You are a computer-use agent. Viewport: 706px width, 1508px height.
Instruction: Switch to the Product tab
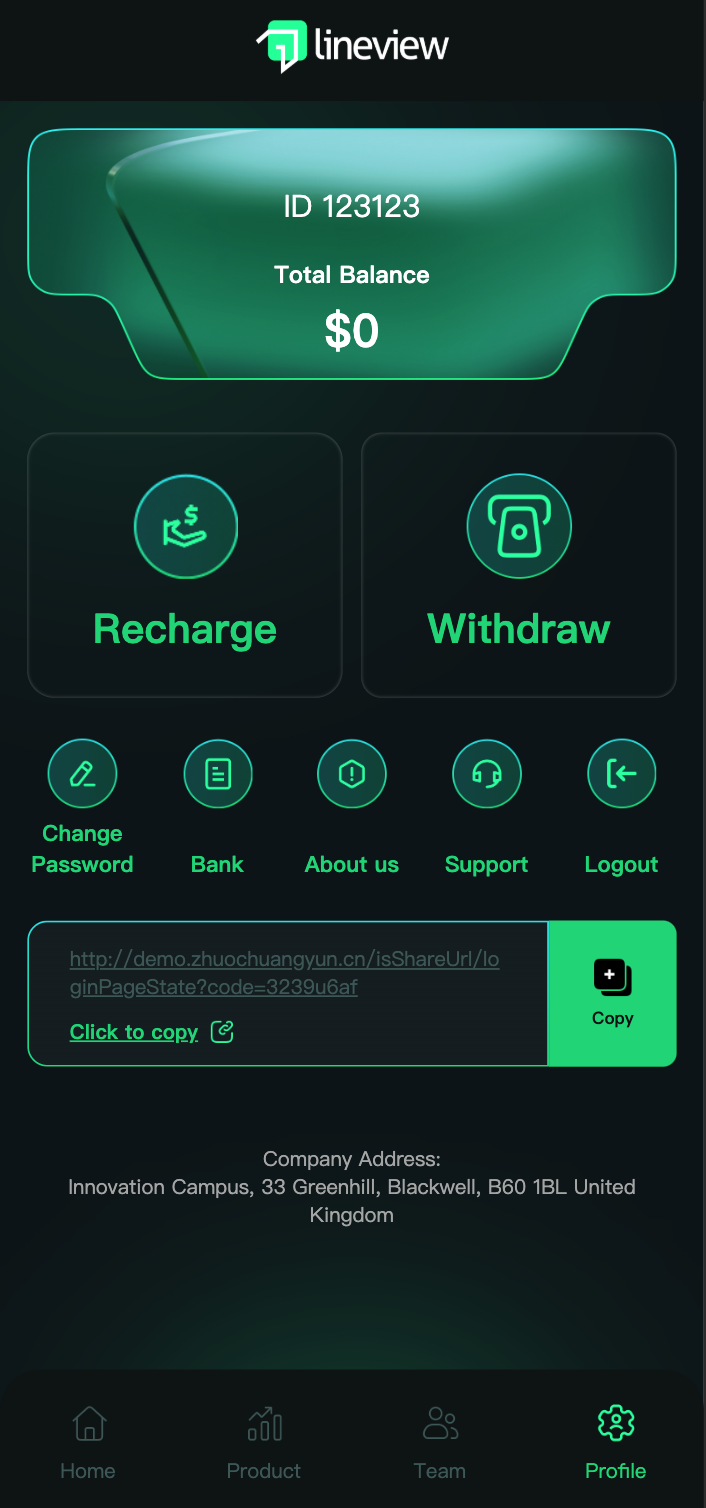(264, 1442)
